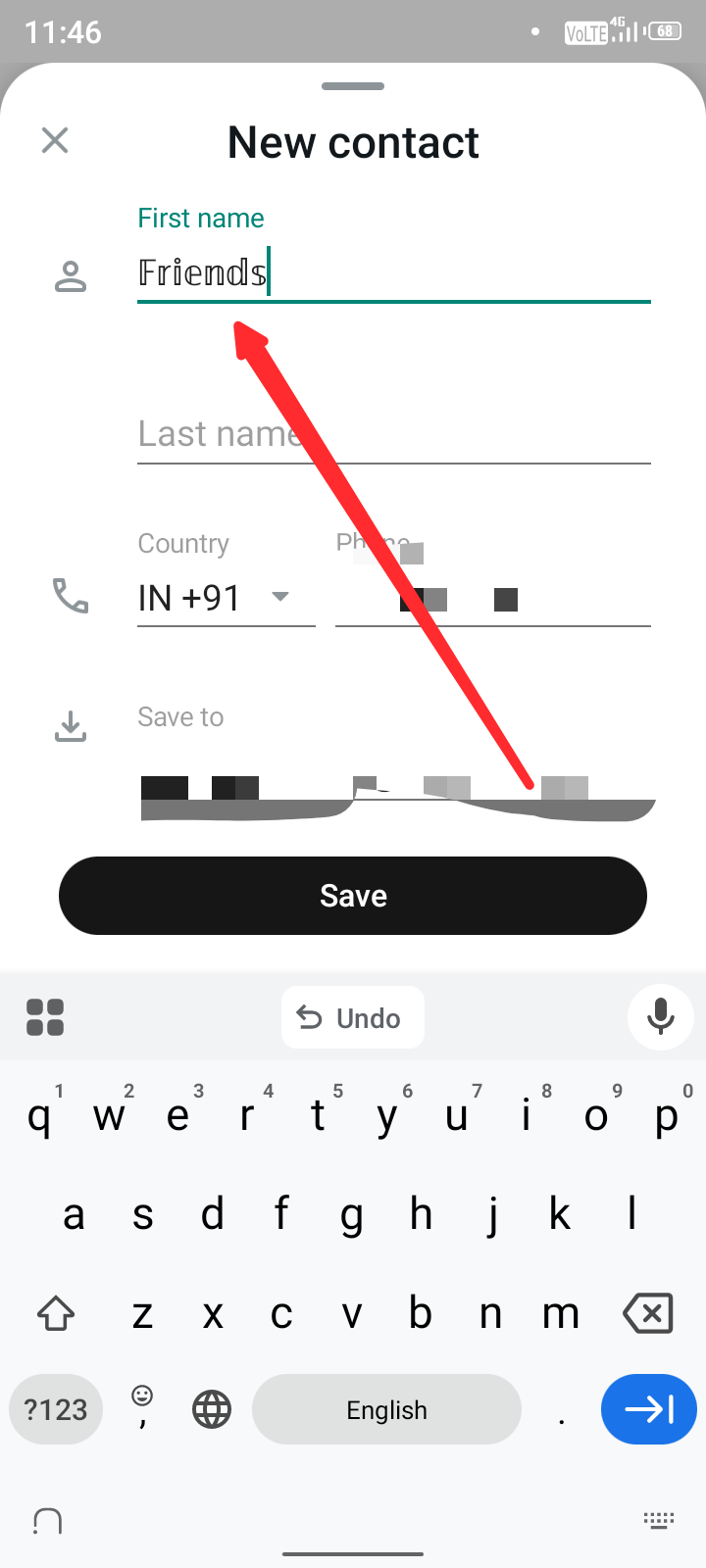Save the new contact
The width and height of the screenshot is (706, 1568).
tap(353, 896)
